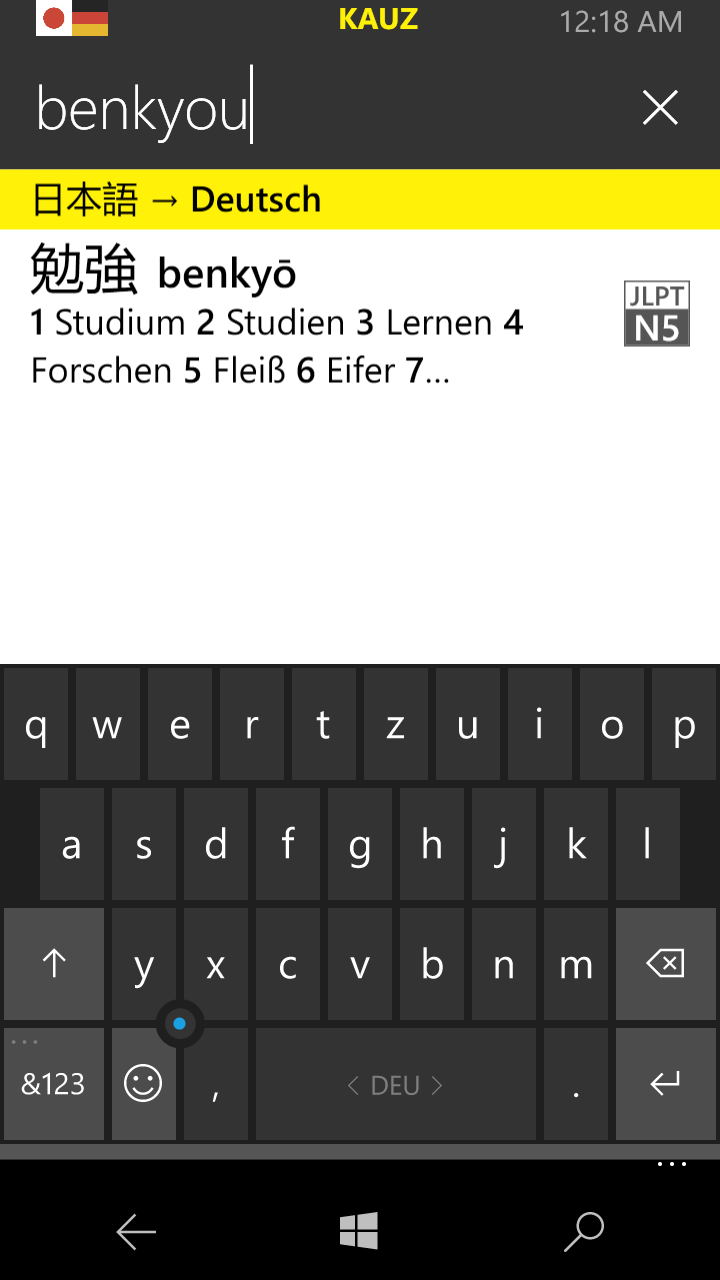Image resolution: width=720 pixels, height=1280 pixels.
Task: Clear the search text with the X
Action: coord(660,108)
